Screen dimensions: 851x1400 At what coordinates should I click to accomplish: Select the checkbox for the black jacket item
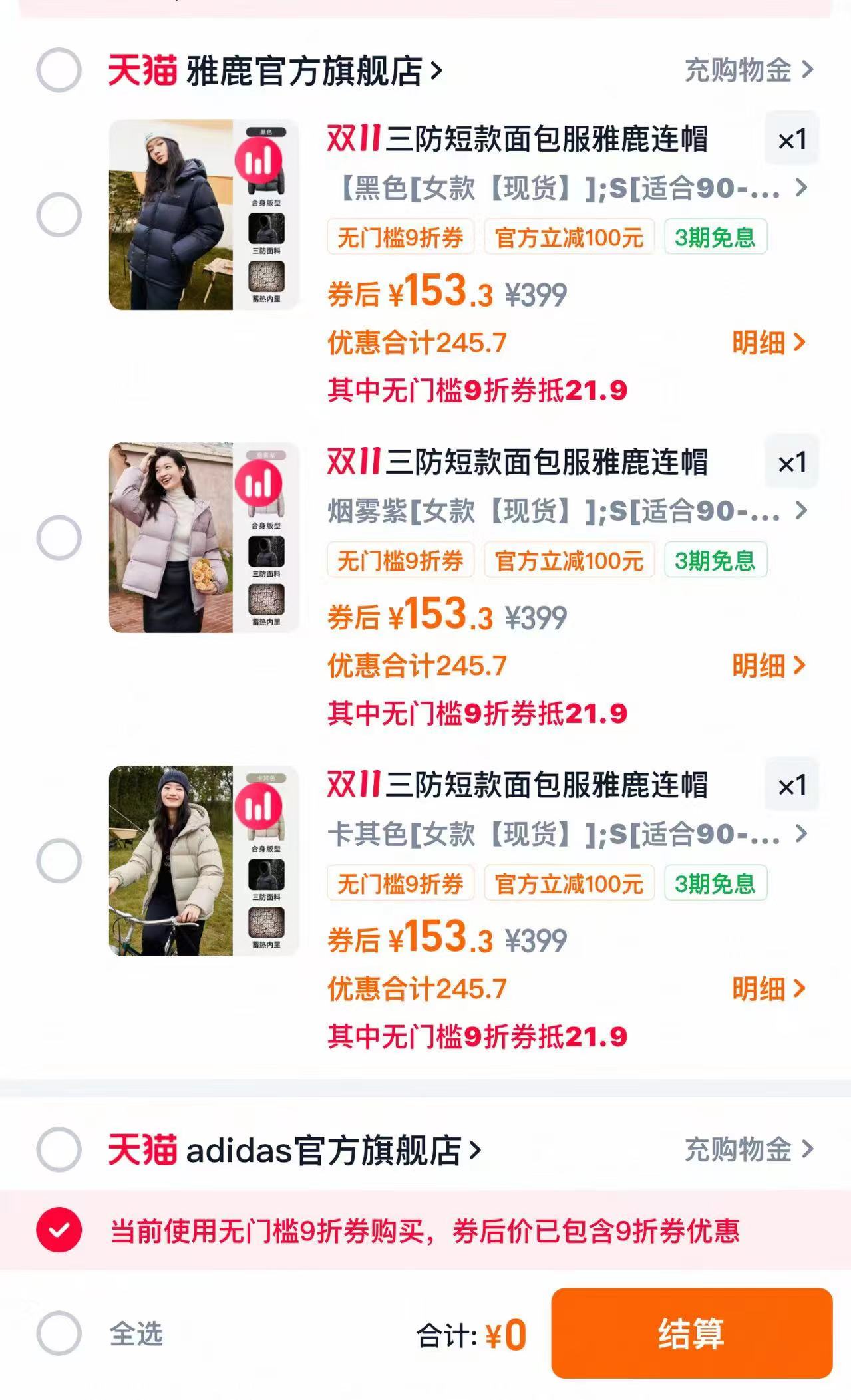coord(59,212)
